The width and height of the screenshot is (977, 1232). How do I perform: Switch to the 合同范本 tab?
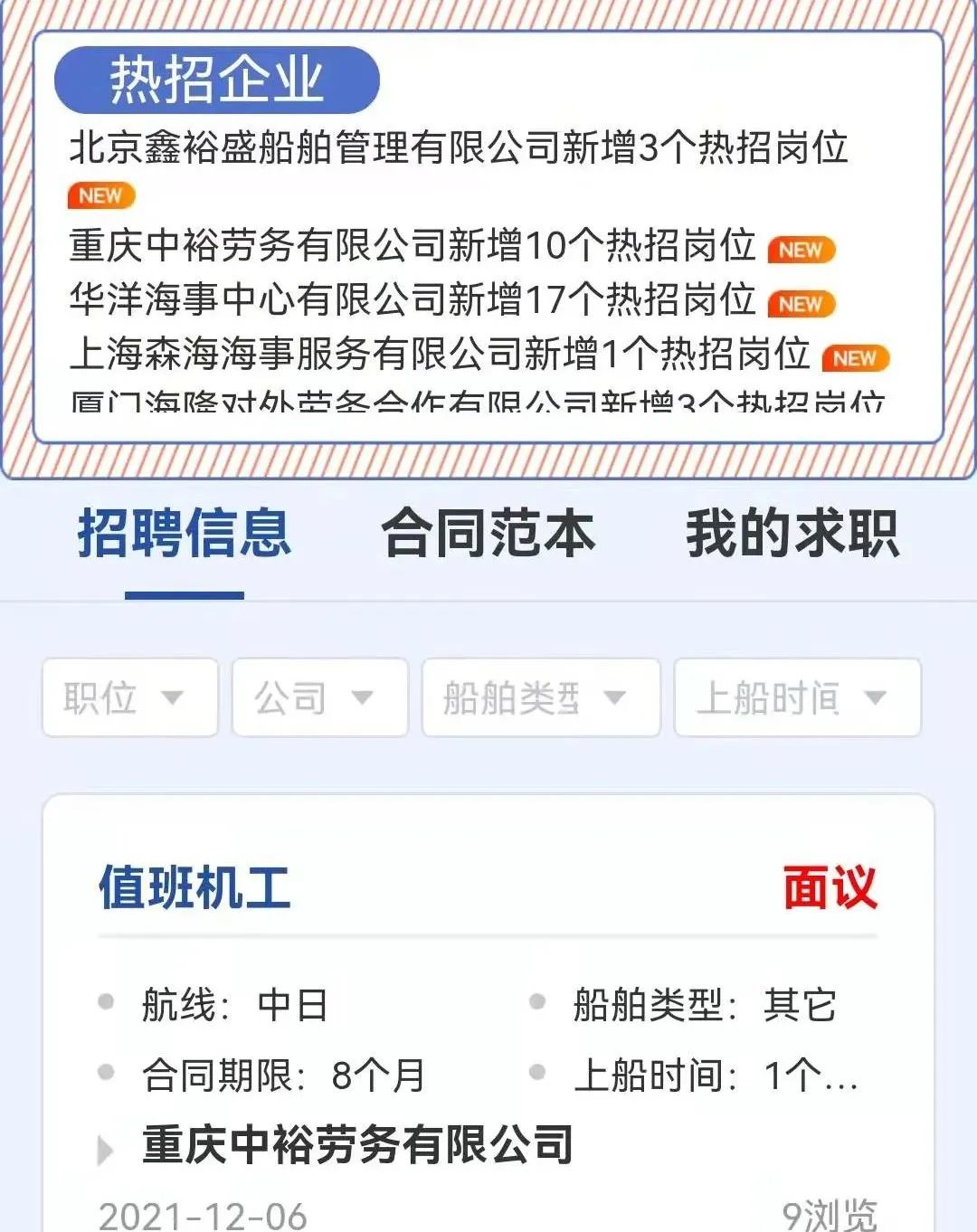pos(488,533)
